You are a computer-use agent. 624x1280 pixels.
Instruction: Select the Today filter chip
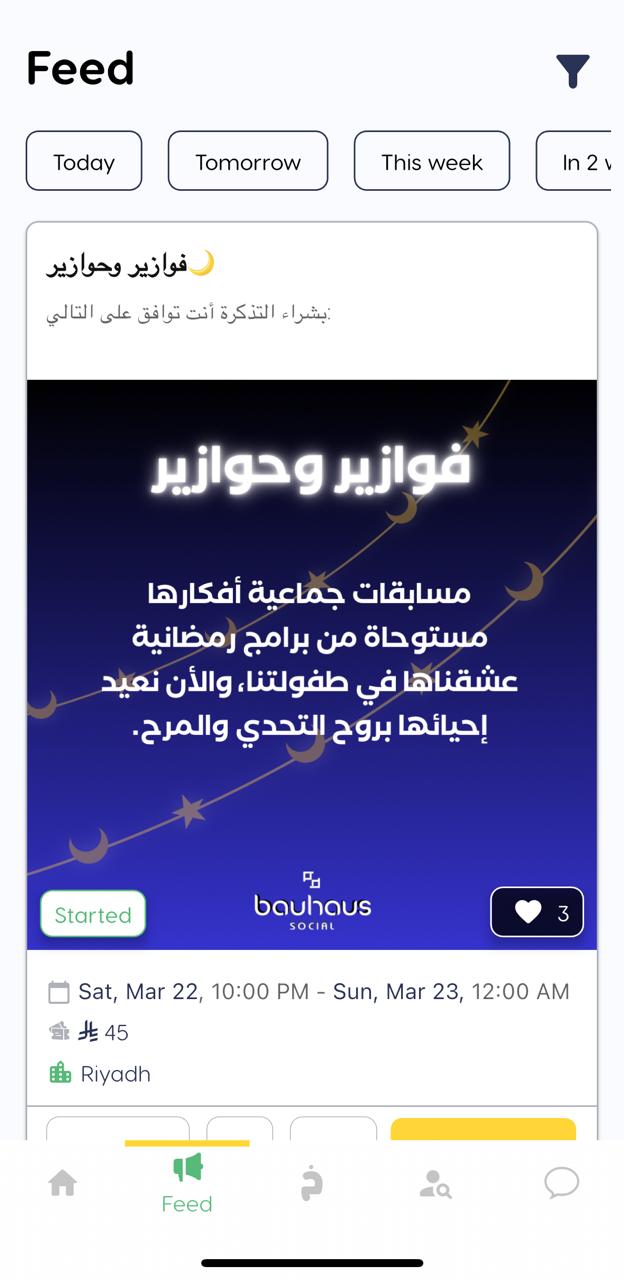pyautogui.click(x=84, y=161)
